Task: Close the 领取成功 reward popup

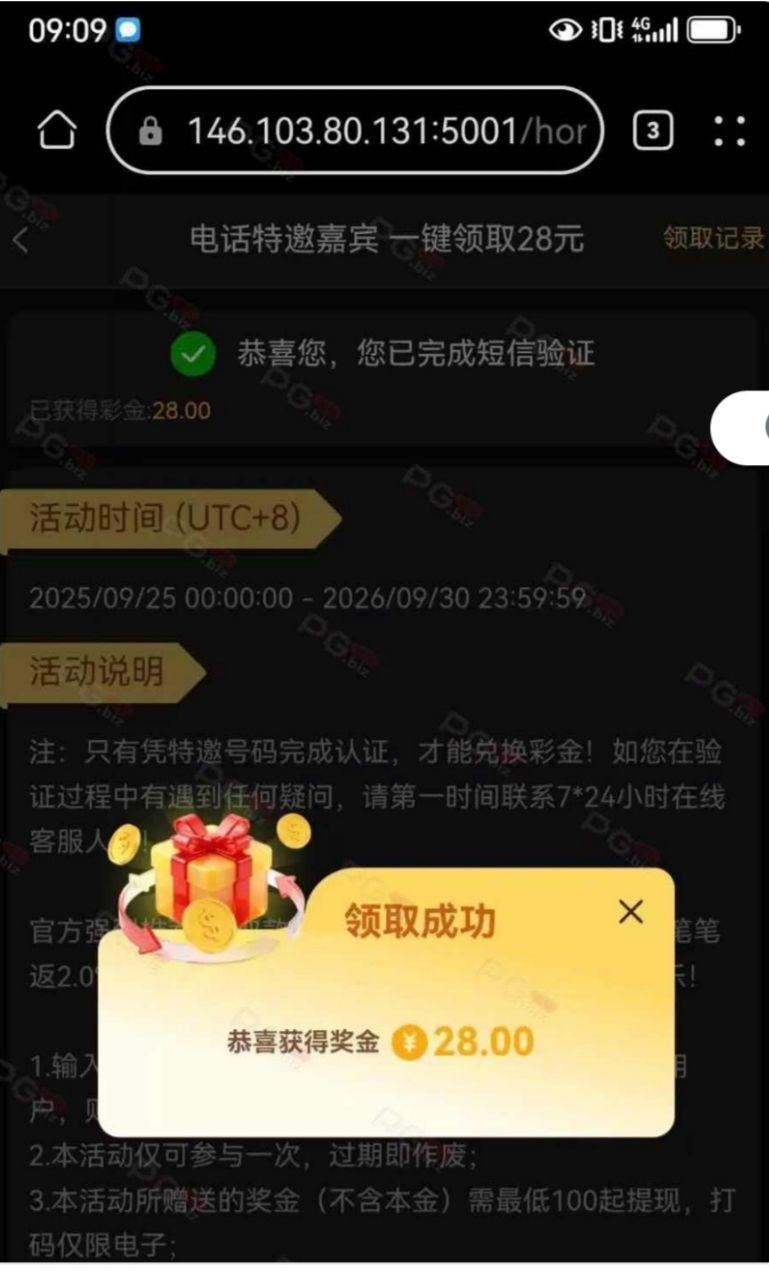Action: [x=630, y=912]
